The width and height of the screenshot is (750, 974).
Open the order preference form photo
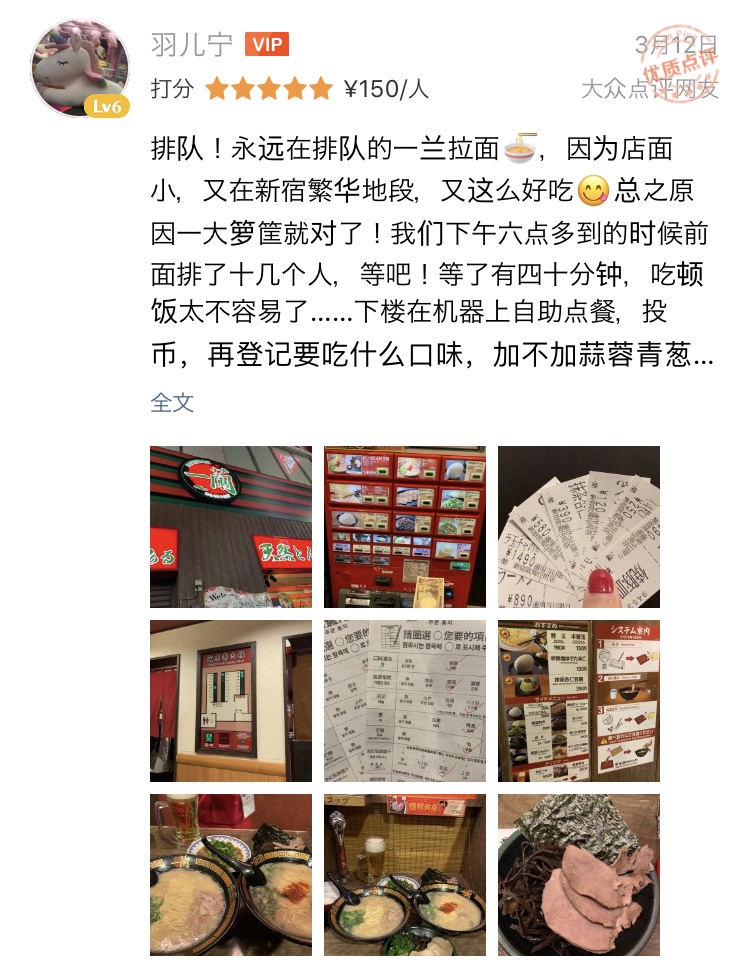pyautogui.click(x=405, y=701)
